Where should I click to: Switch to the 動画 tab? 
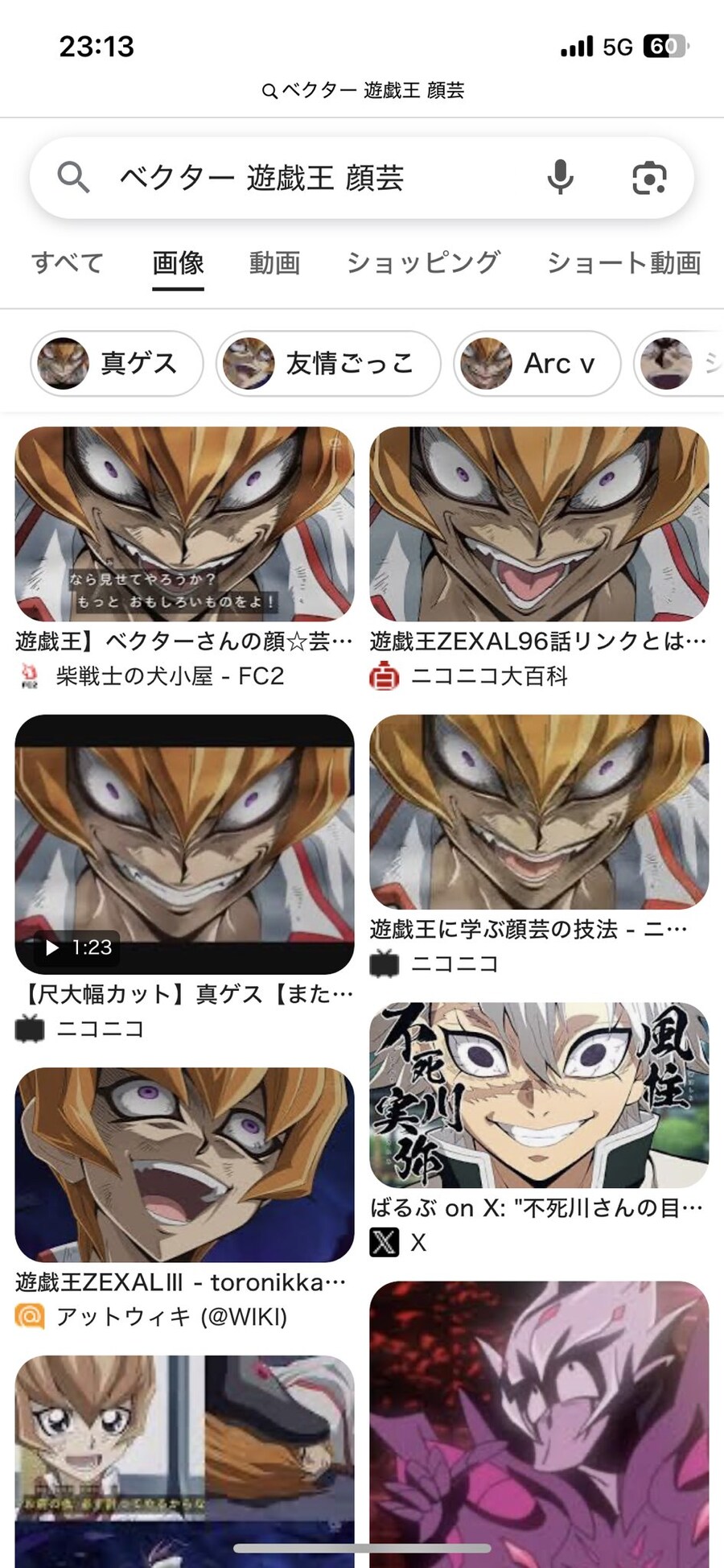(274, 262)
